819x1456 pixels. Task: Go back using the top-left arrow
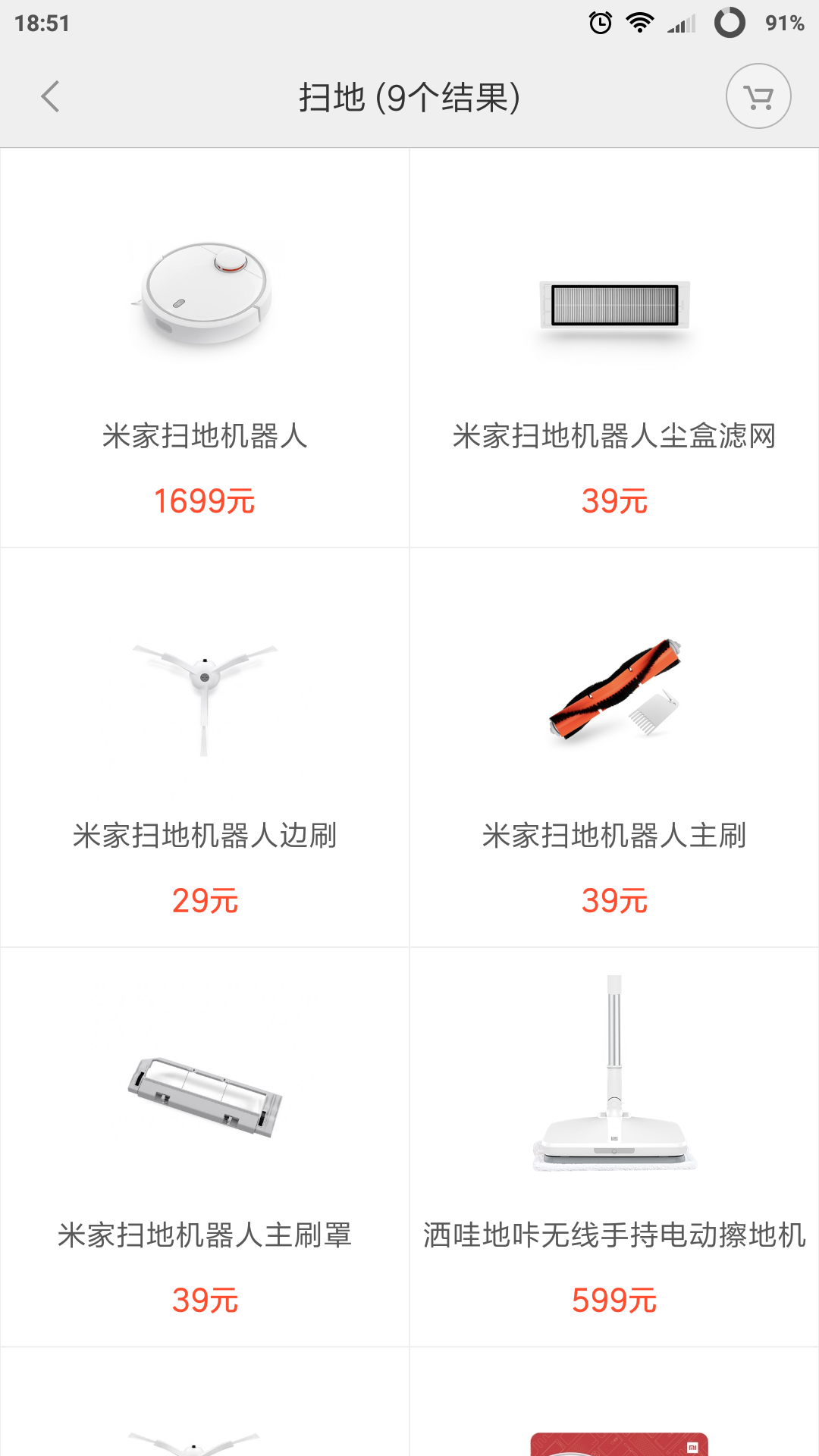[50, 96]
